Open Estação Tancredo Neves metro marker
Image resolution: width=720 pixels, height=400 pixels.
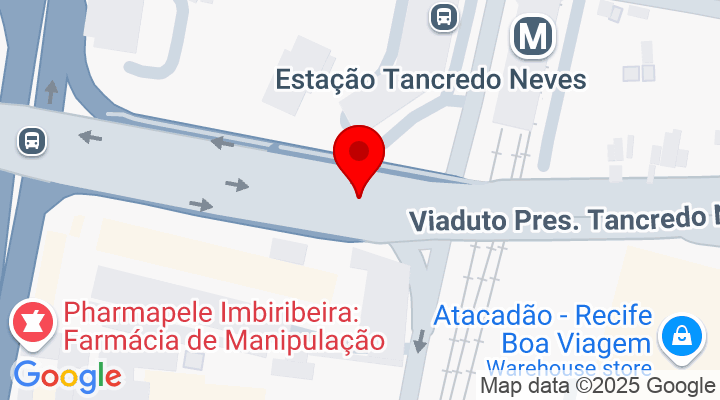(x=534, y=38)
